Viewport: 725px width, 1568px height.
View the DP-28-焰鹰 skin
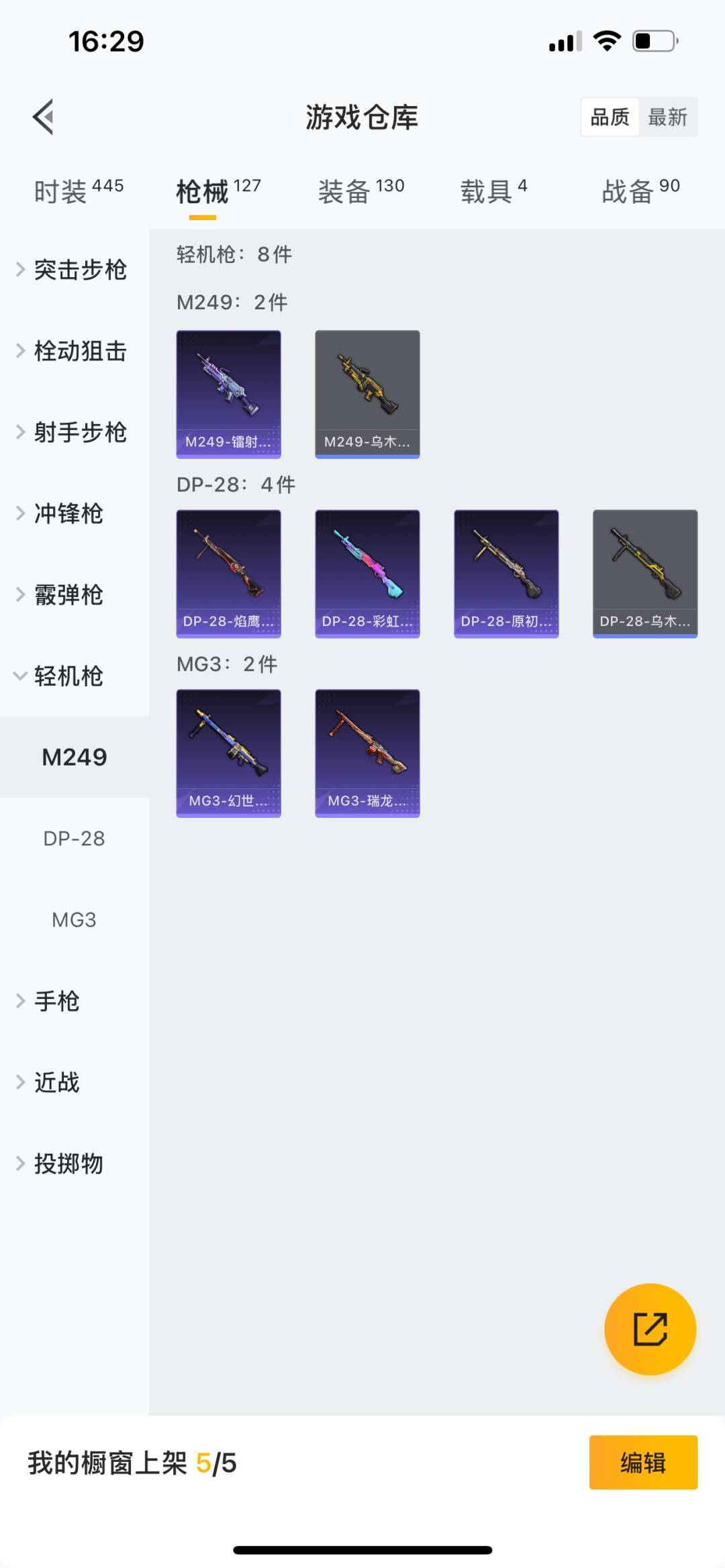pos(228,574)
